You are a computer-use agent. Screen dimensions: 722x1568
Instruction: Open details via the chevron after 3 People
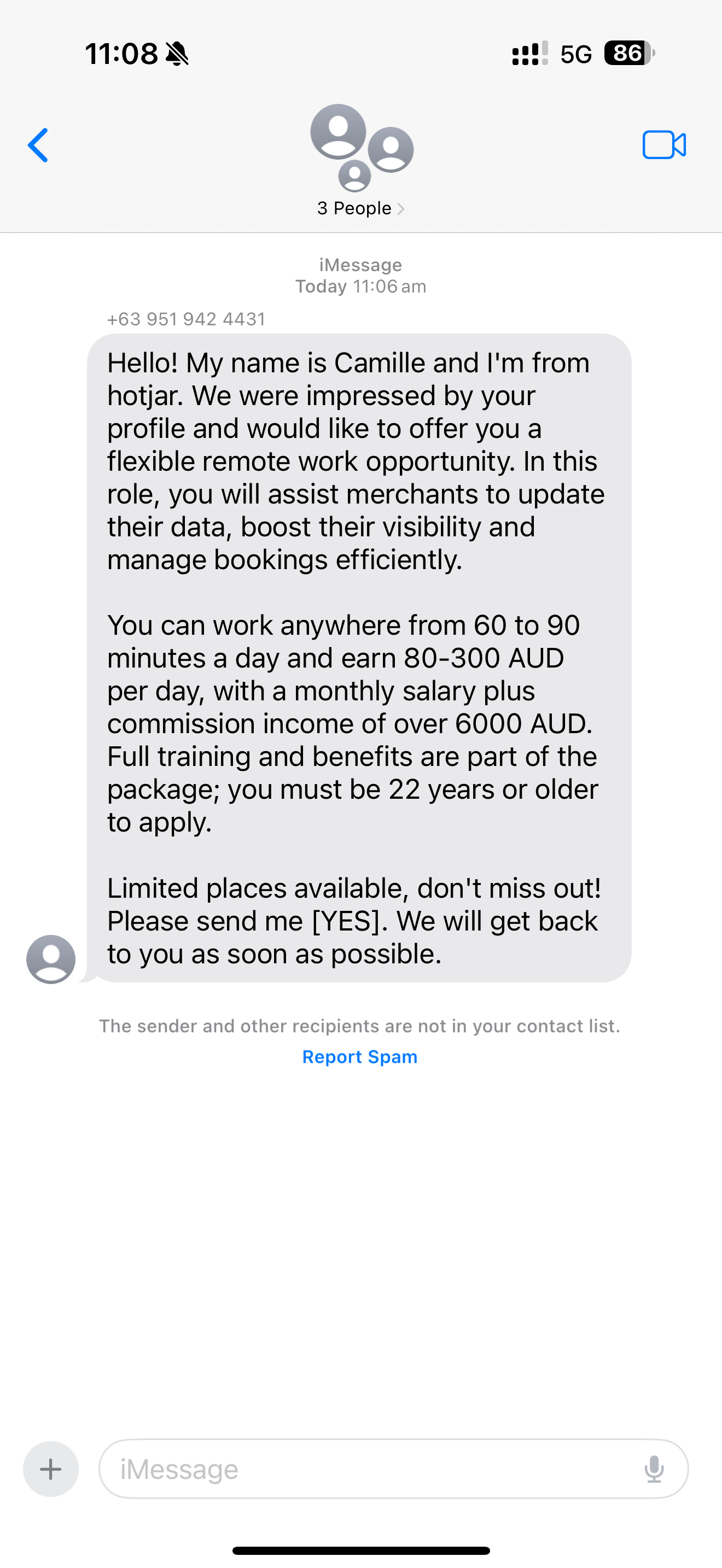pyautogui.click(x=401, y=208)
